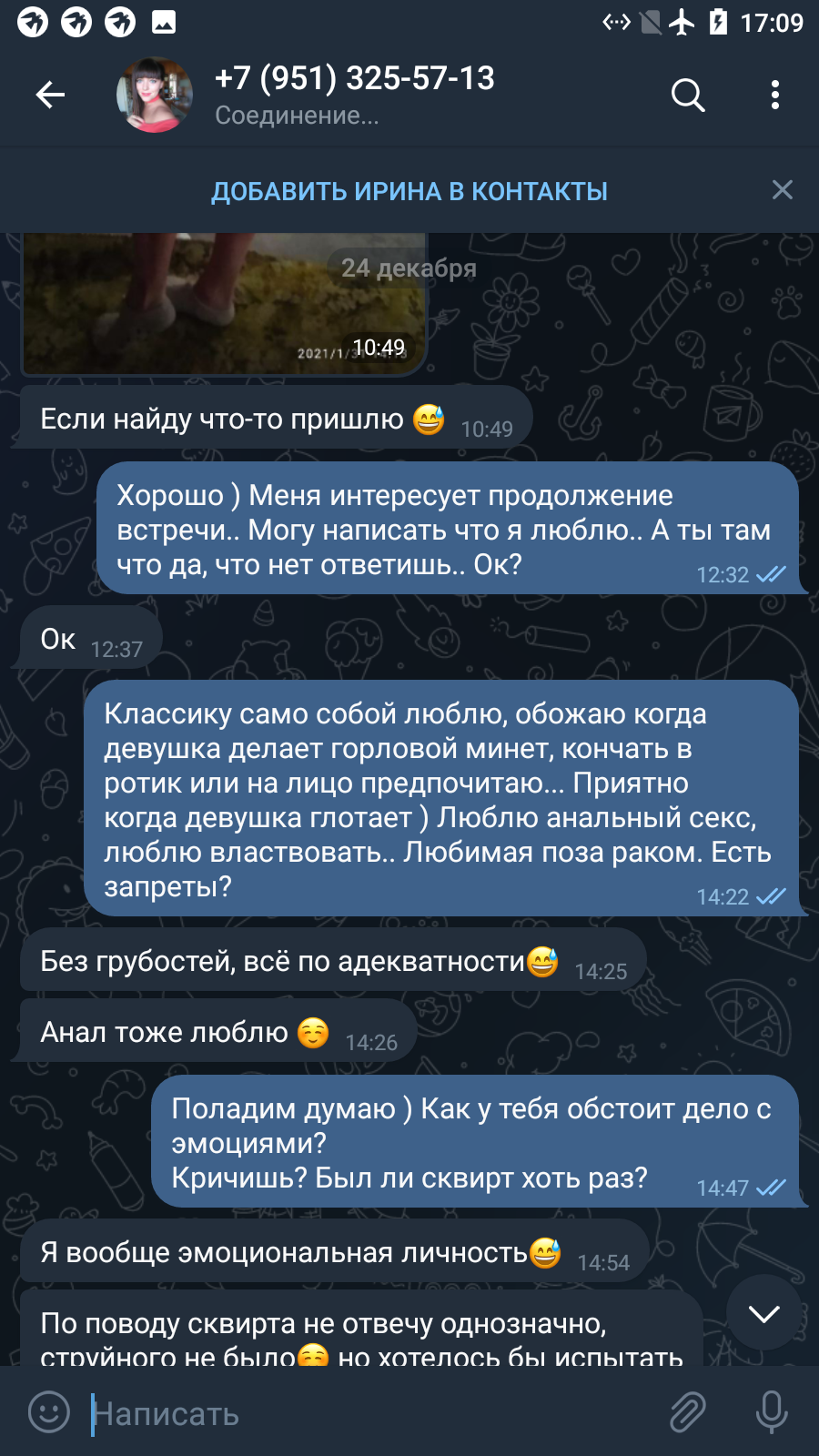This screenshot has height=1456, width=819.
Task: Open the contact's profile photo
Action: pos(155,95)
